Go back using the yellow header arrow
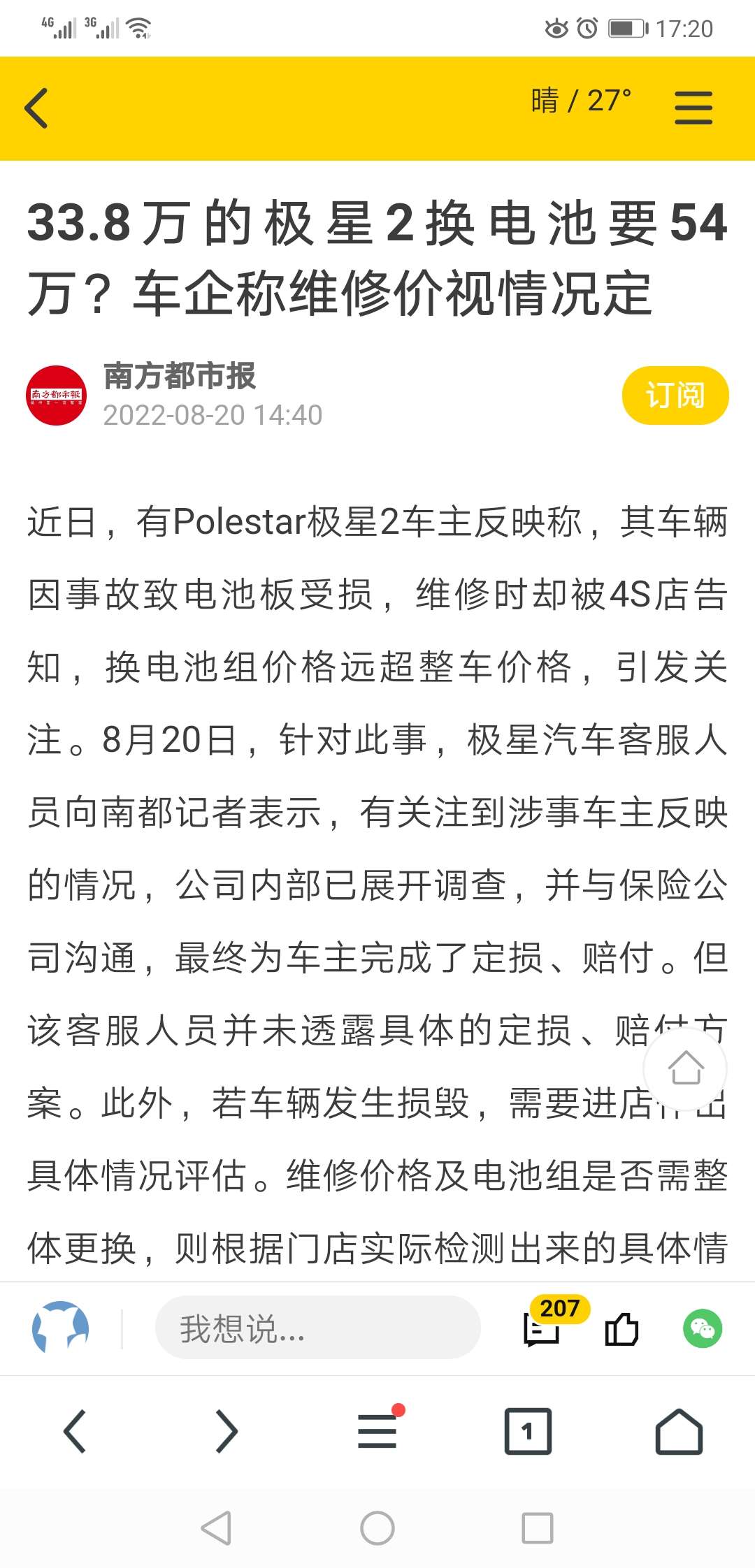The height and width of the screenshot is (1568, 755). tap(36, 108)
